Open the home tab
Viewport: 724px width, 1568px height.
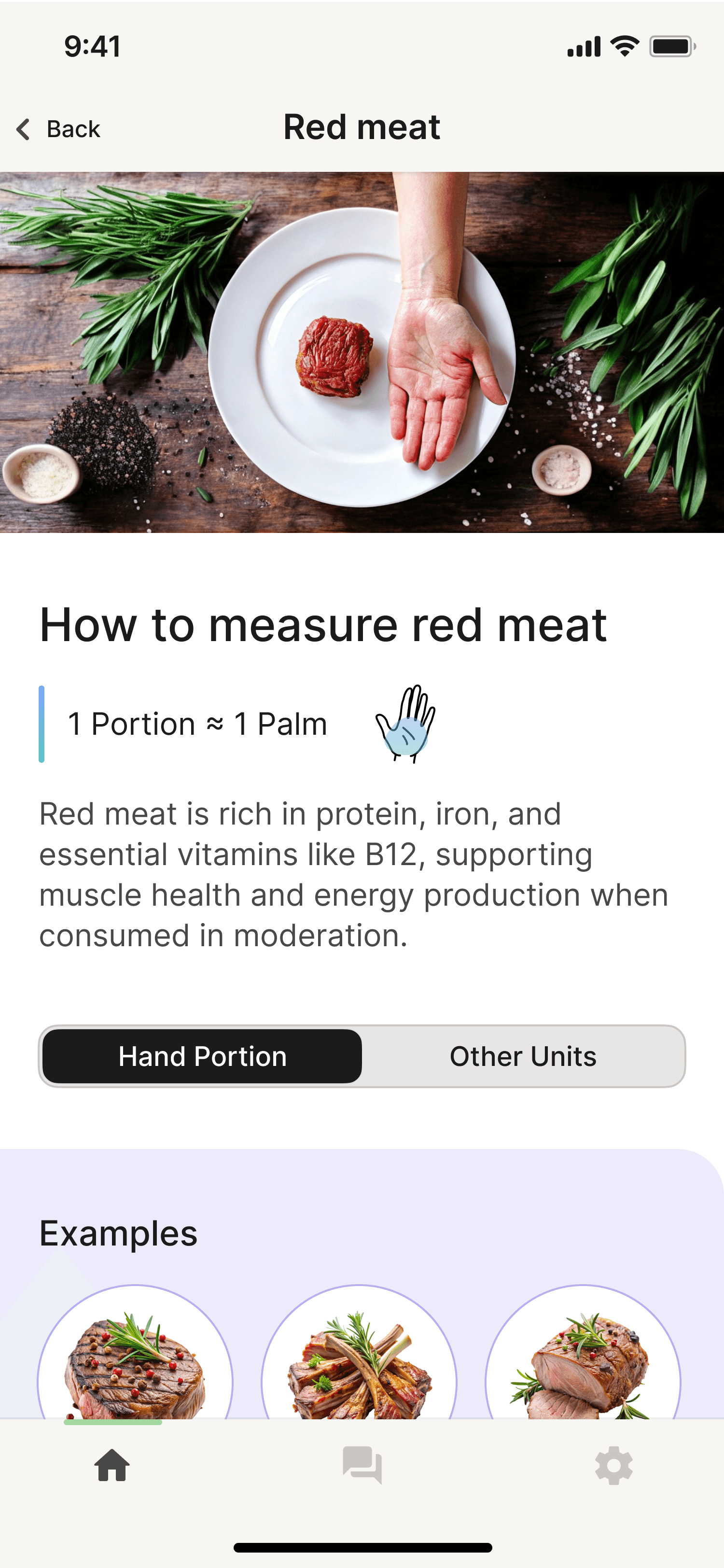tap(112, 1465)
